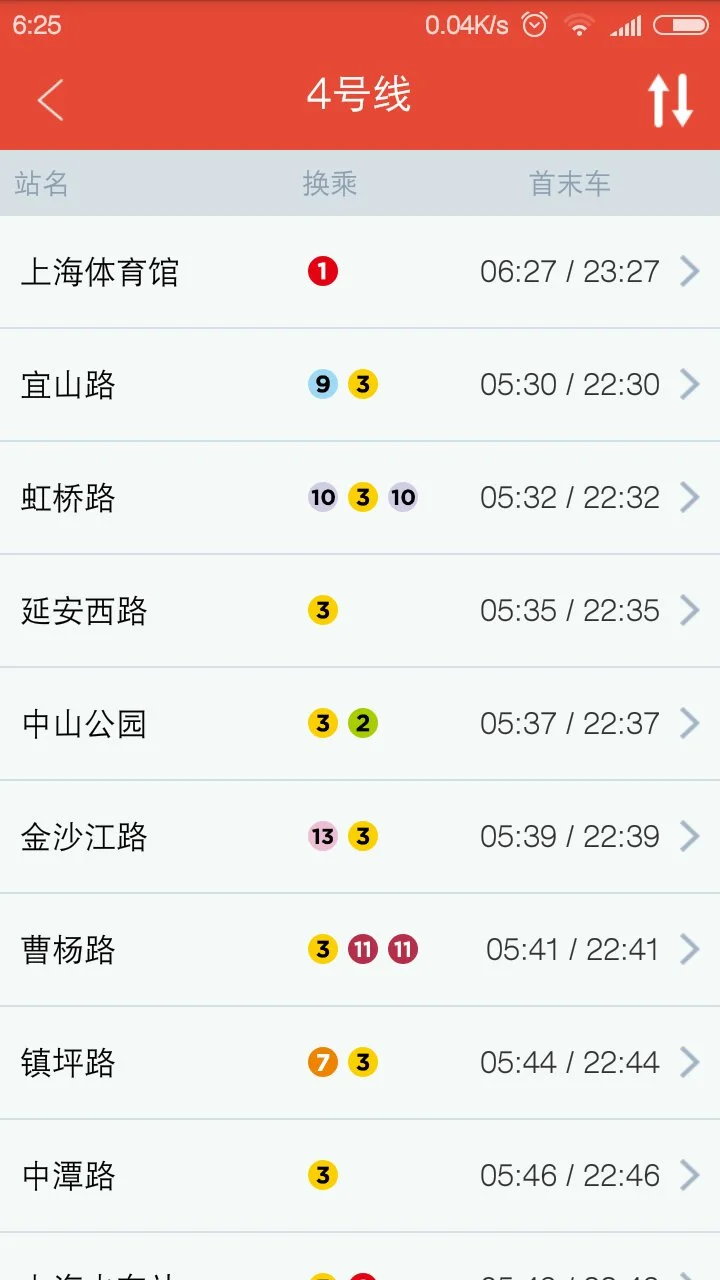Go back with the back arrow
Image resolution: width=720 pixels, height=1280 pixels.
[x=50, y=100]
